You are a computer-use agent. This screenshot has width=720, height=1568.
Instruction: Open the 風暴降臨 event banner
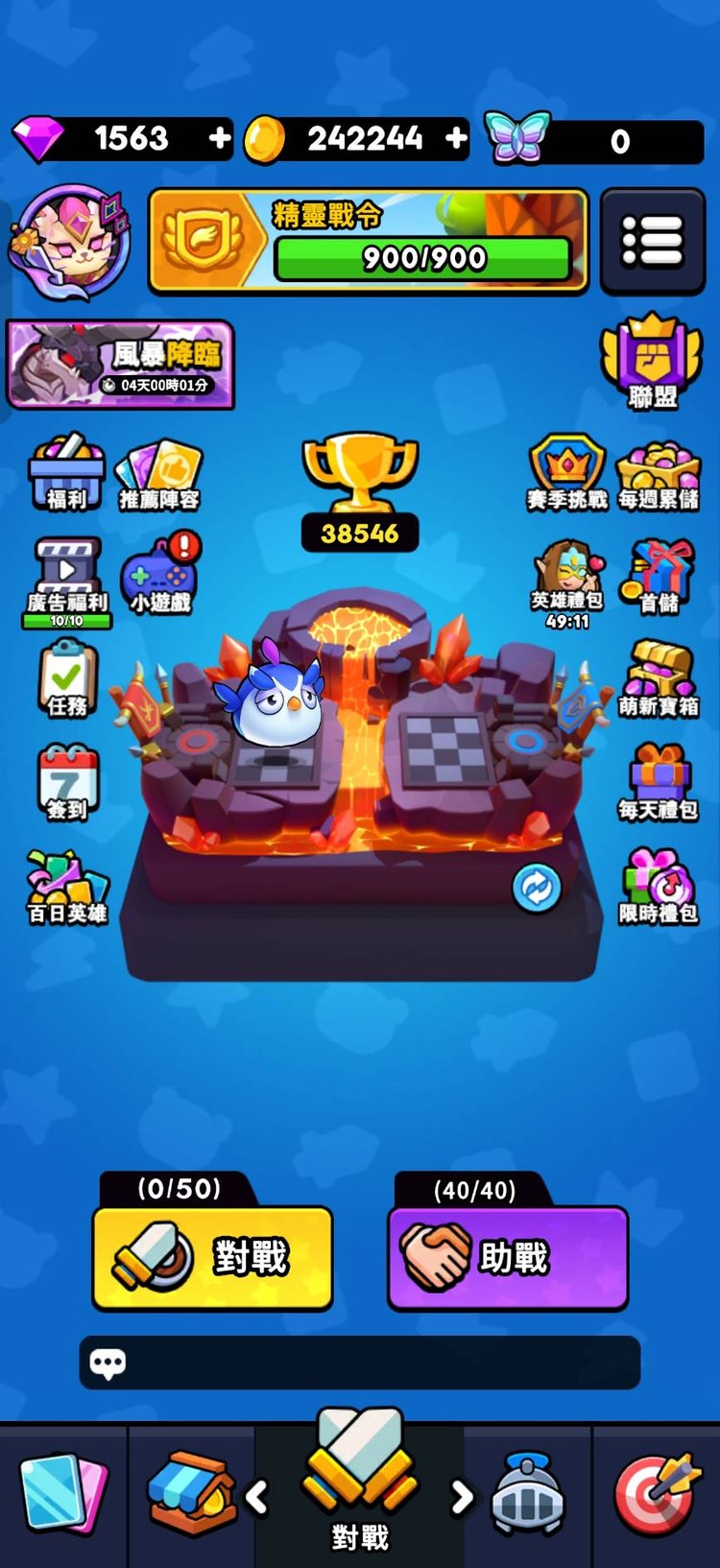tap(120, 365)
